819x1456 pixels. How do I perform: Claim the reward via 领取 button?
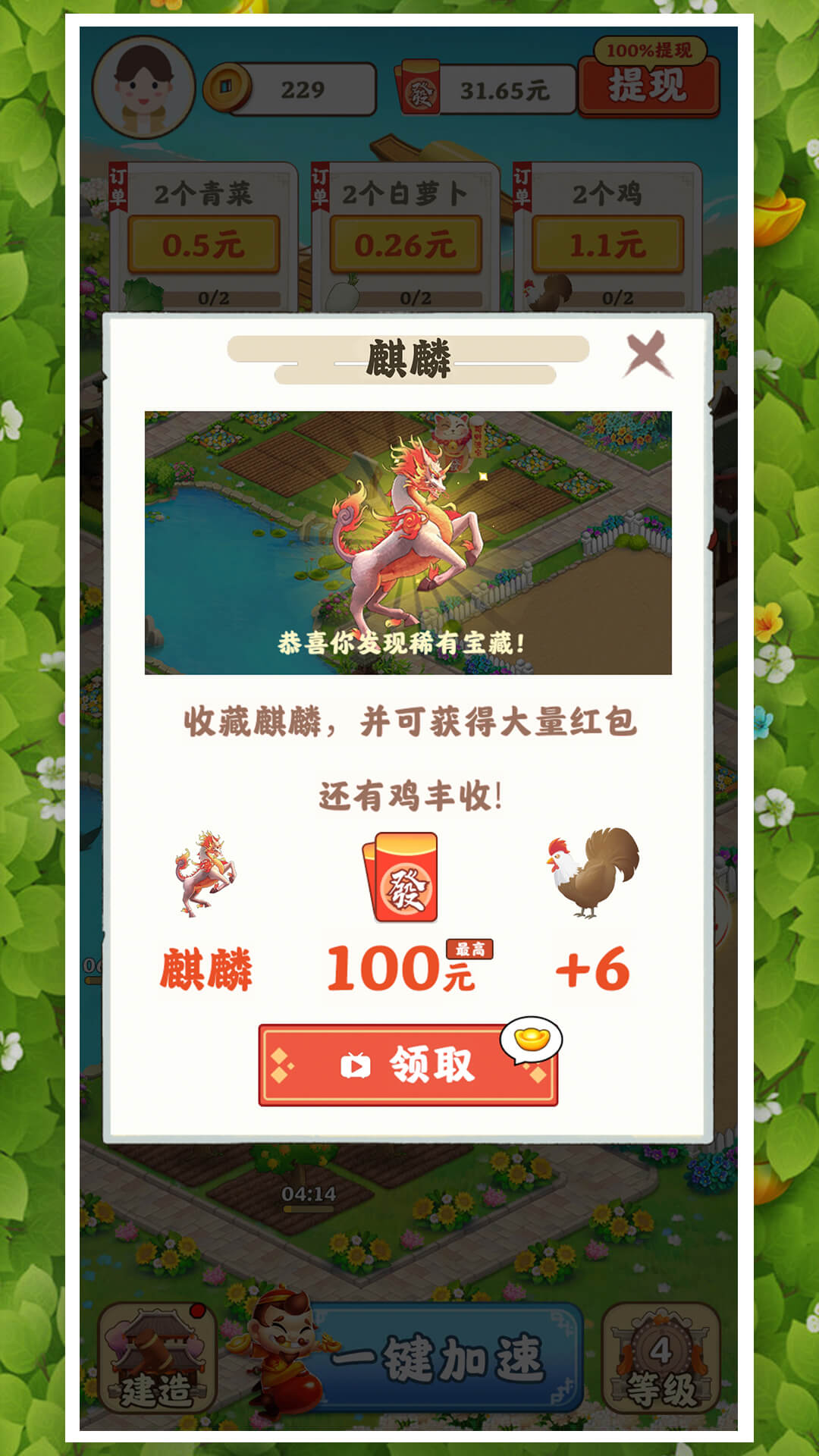(x=409, y=1065)
